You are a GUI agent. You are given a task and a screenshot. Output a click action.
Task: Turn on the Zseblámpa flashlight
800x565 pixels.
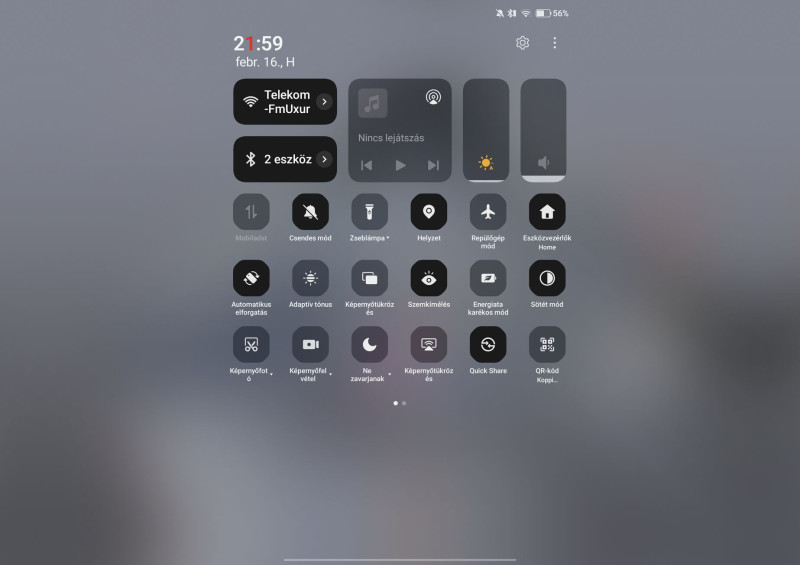pos(369,212)
